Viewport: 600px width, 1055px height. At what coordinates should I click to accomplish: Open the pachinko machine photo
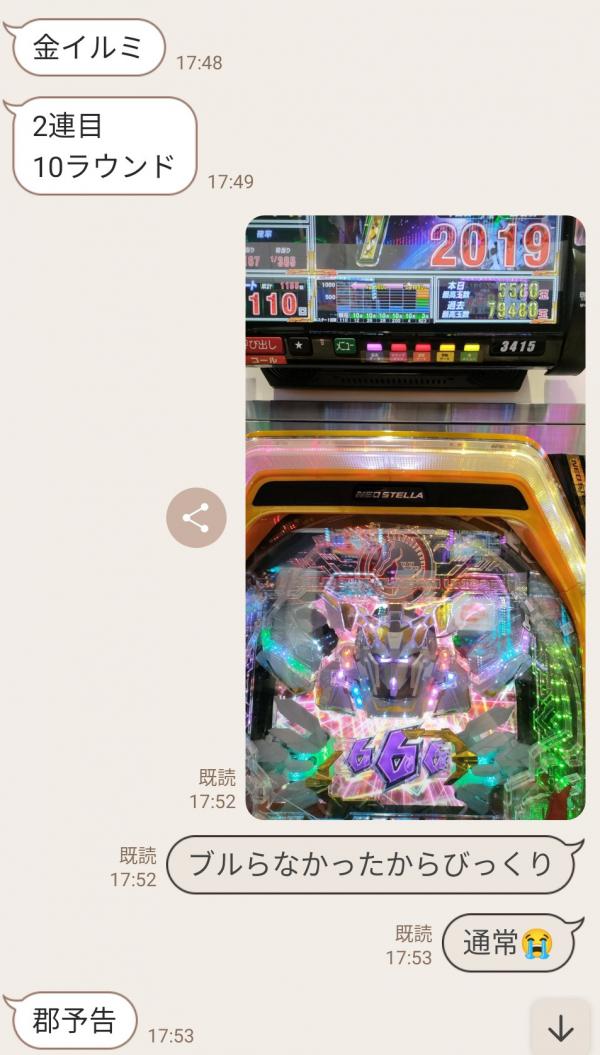tap(415, 518)
